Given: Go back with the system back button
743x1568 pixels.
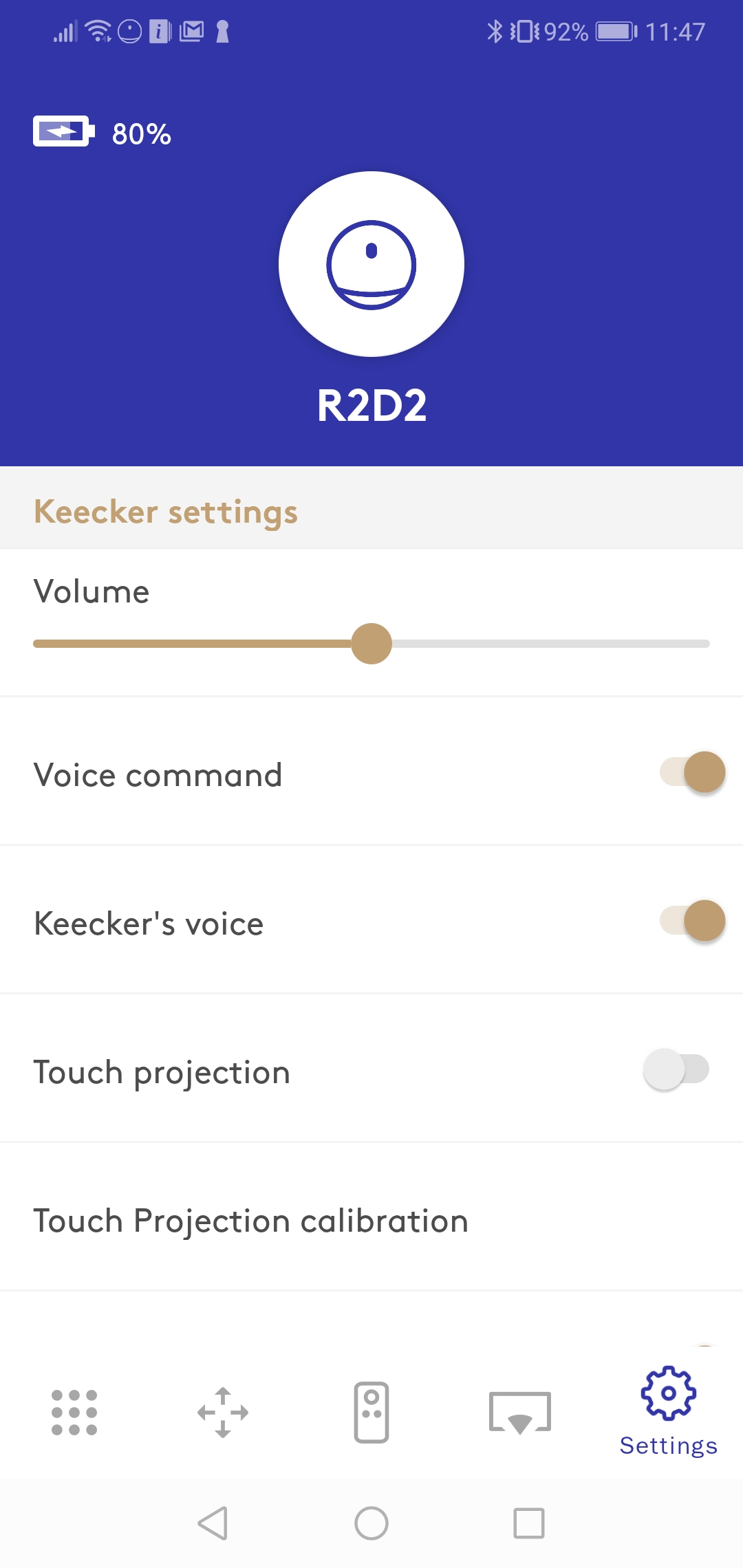Looking at the screenshot, I should pos(213,1523).
